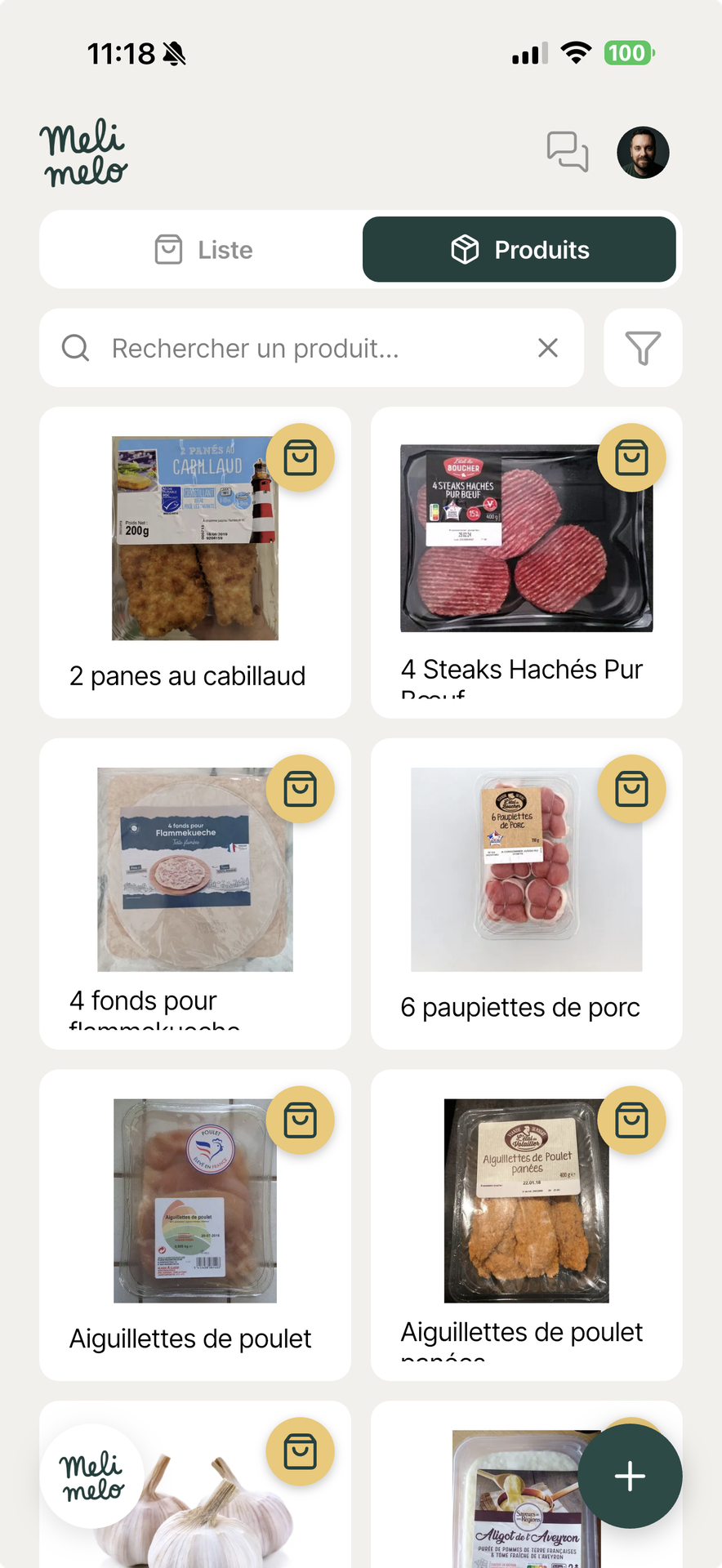Add 2 panes au cabillaud to list
The height and width of the screenshot is (1568, 722).
click(x=300, y=458)
